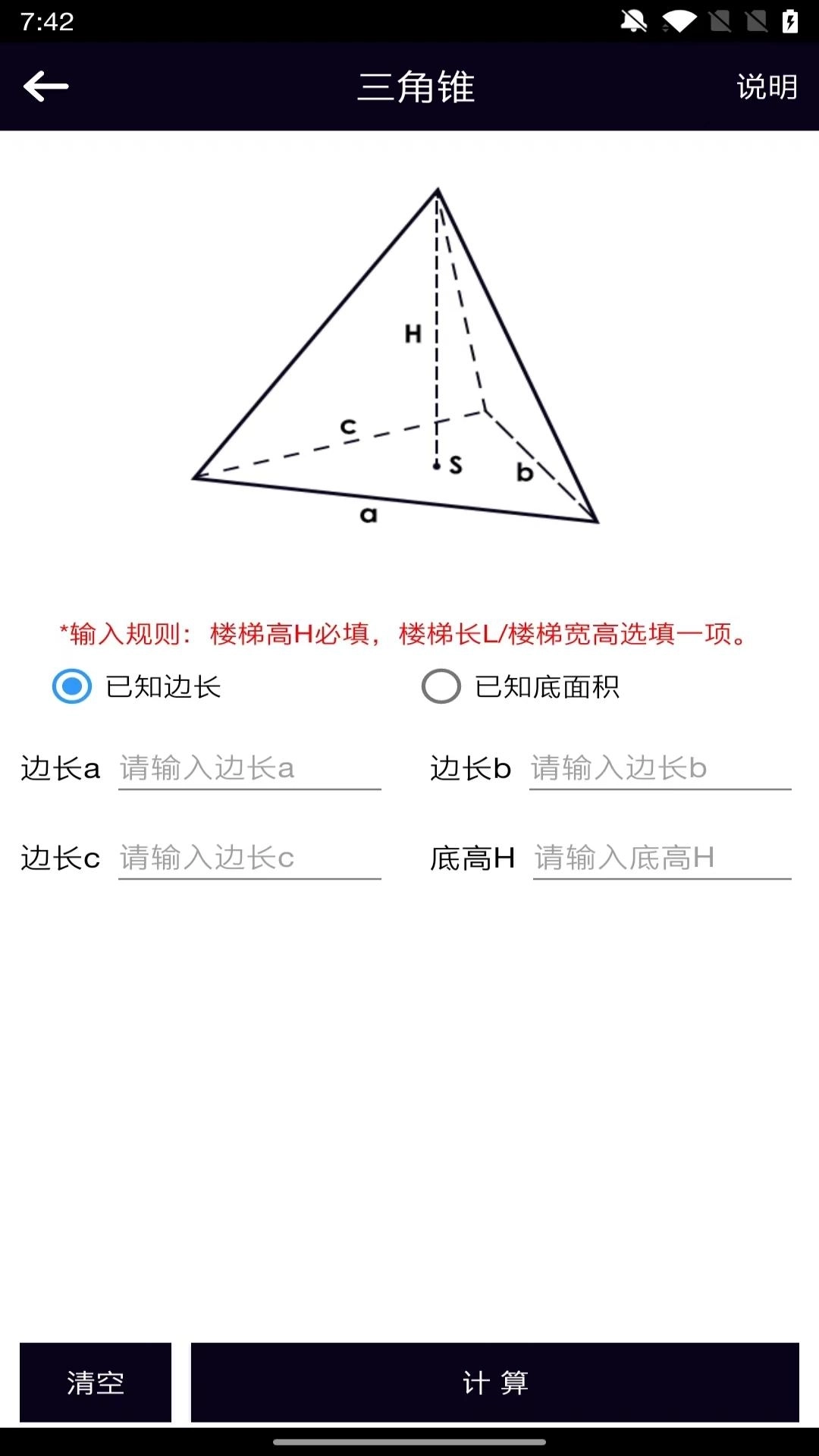Tap the clock showing 7:42
The image size is (819, 1456).
click(x=45, y=20)
